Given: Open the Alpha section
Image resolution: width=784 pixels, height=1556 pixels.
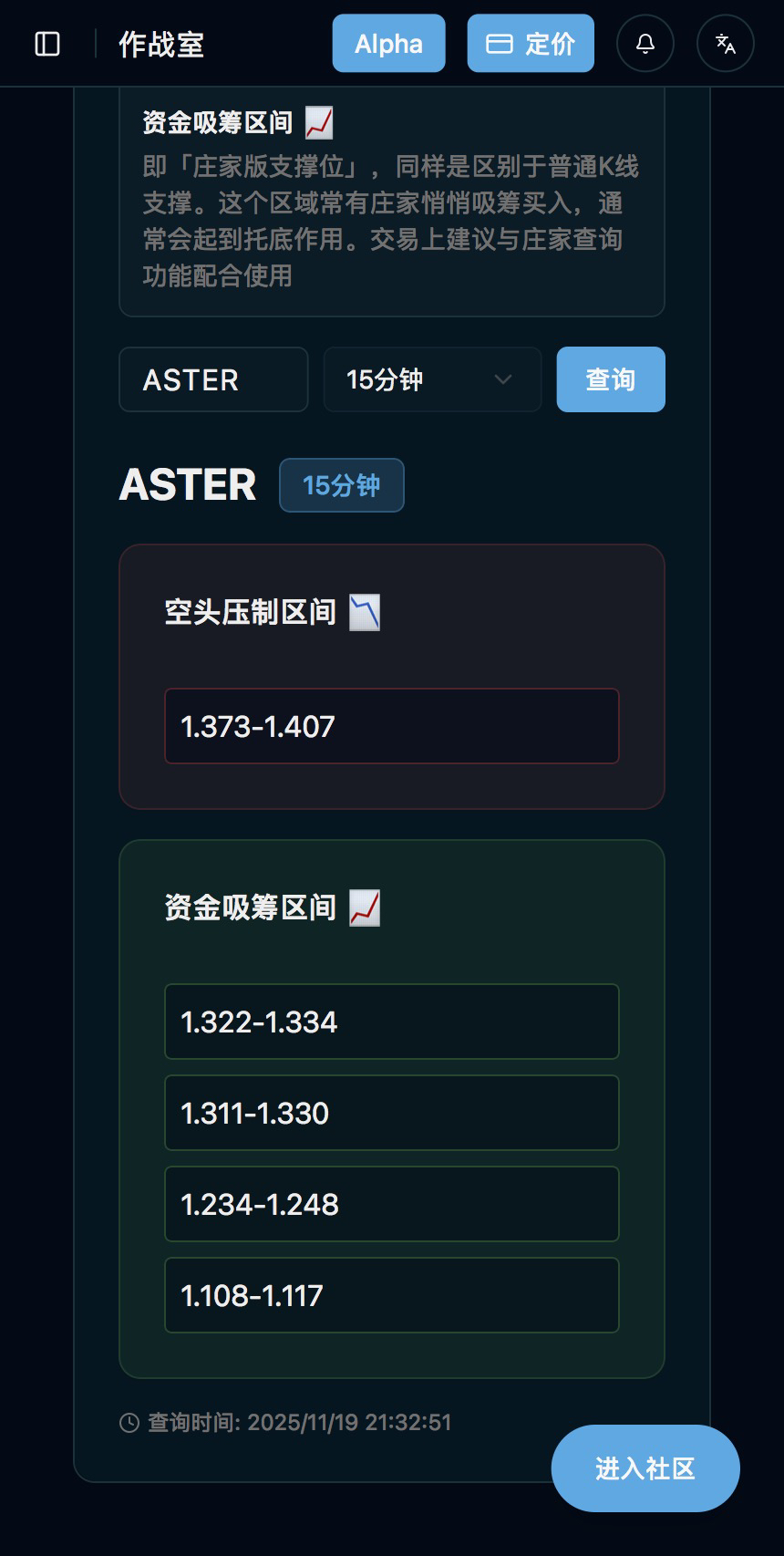Looking at the screenshot, I should click(x=388, y=44).
